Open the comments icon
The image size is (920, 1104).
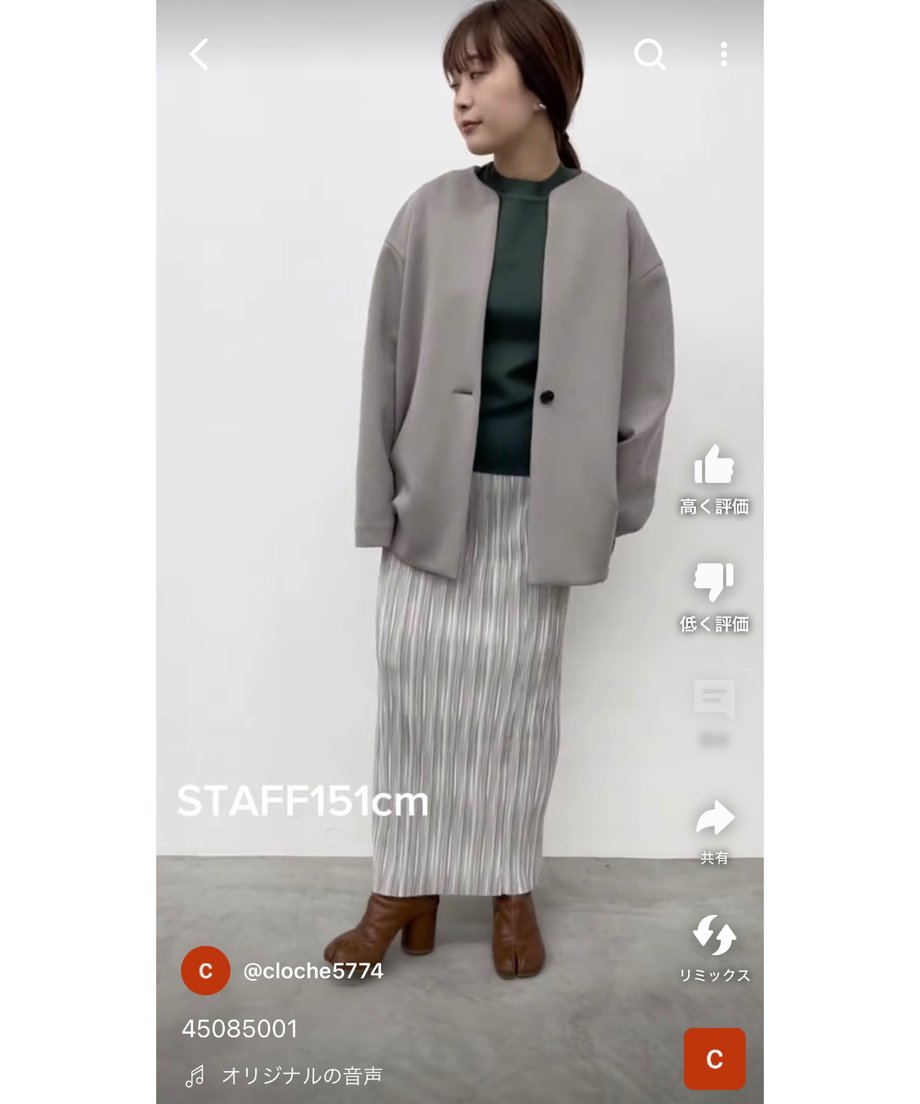pos(714,700)
